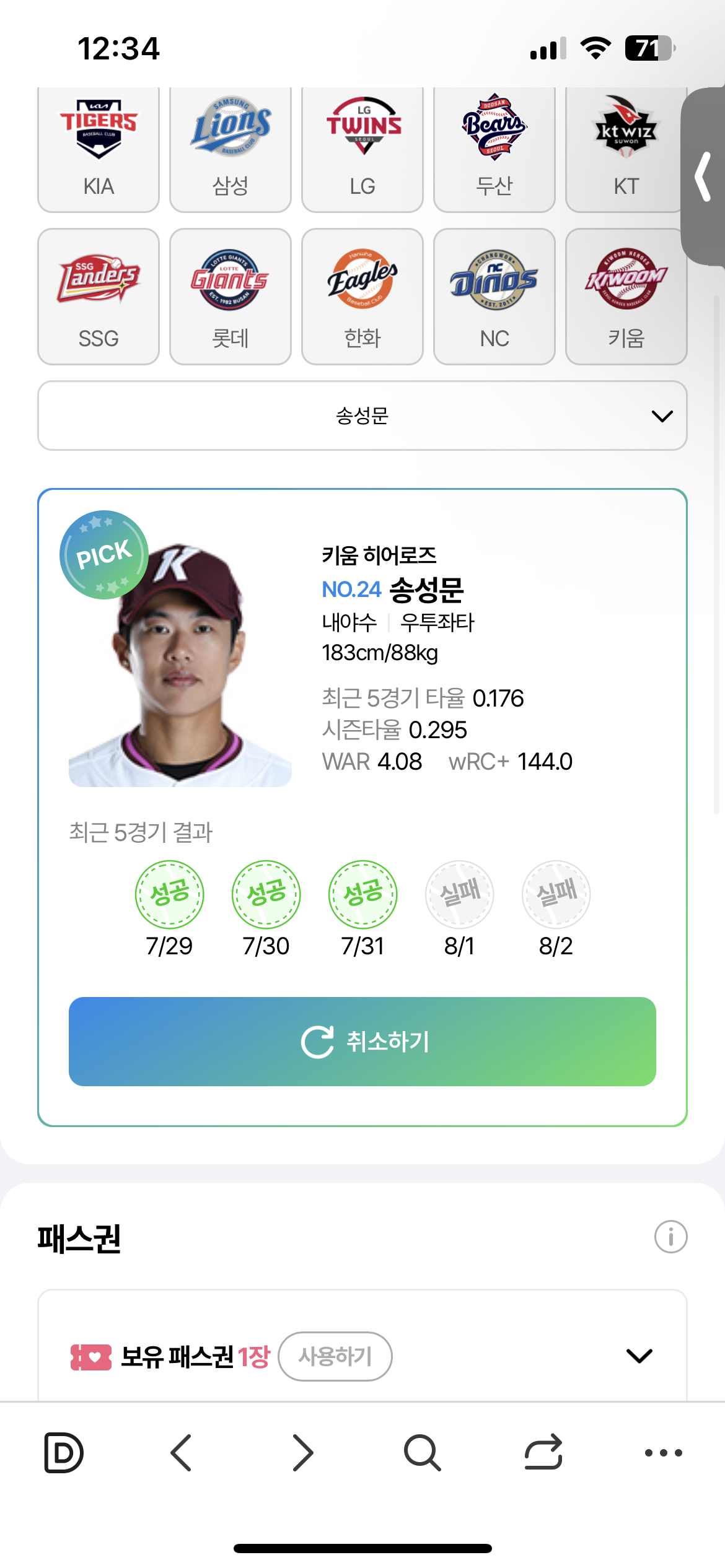Choose the SSG Landers team
The height and width of the screenshot is (1568, 725).
tap(99, 297)
